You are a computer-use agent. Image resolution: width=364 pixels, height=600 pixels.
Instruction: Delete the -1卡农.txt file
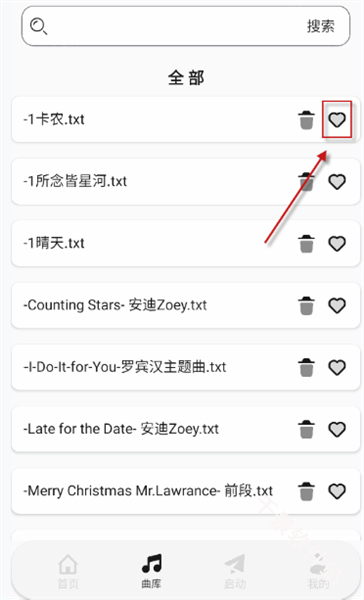(306, 120)
